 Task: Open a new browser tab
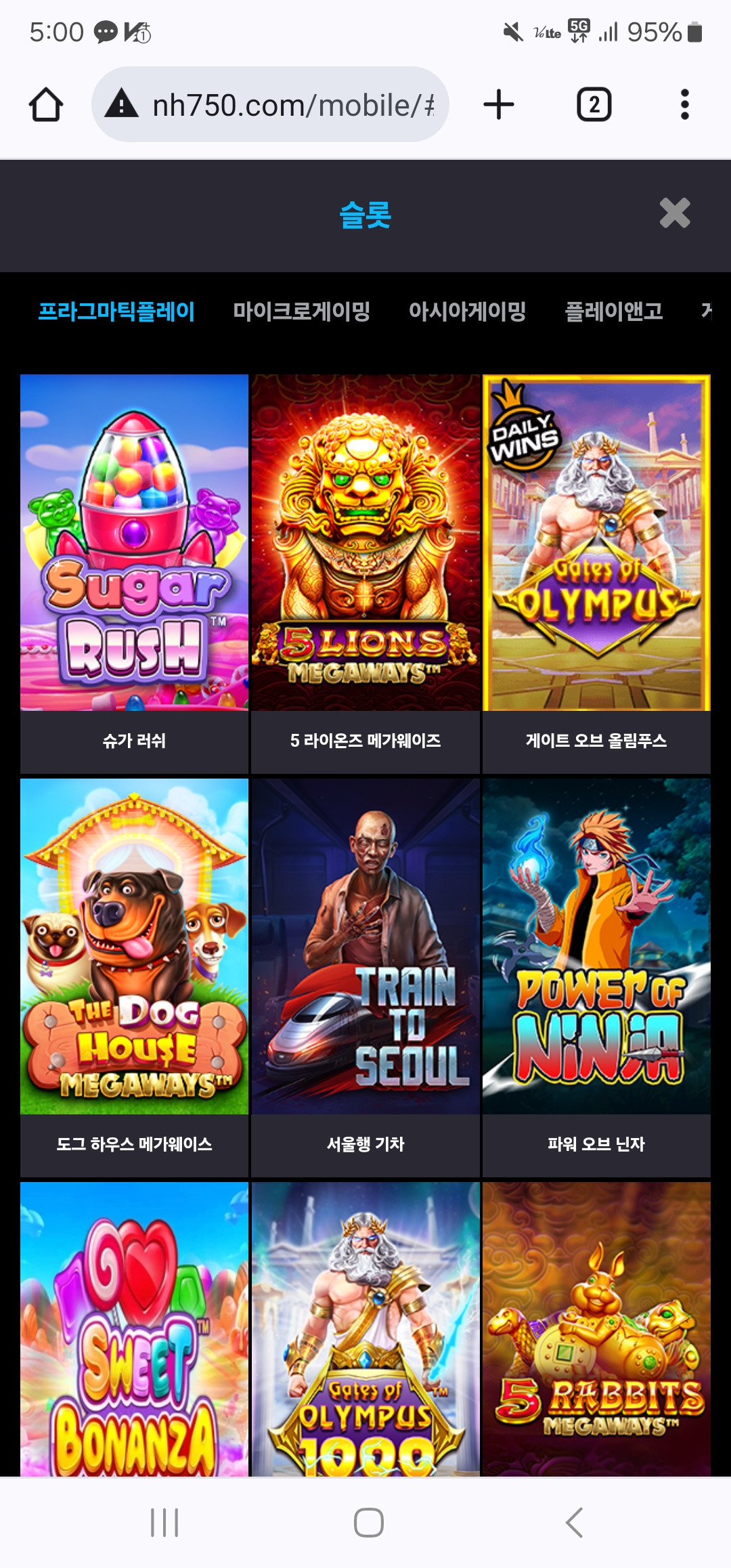point(499,105)
